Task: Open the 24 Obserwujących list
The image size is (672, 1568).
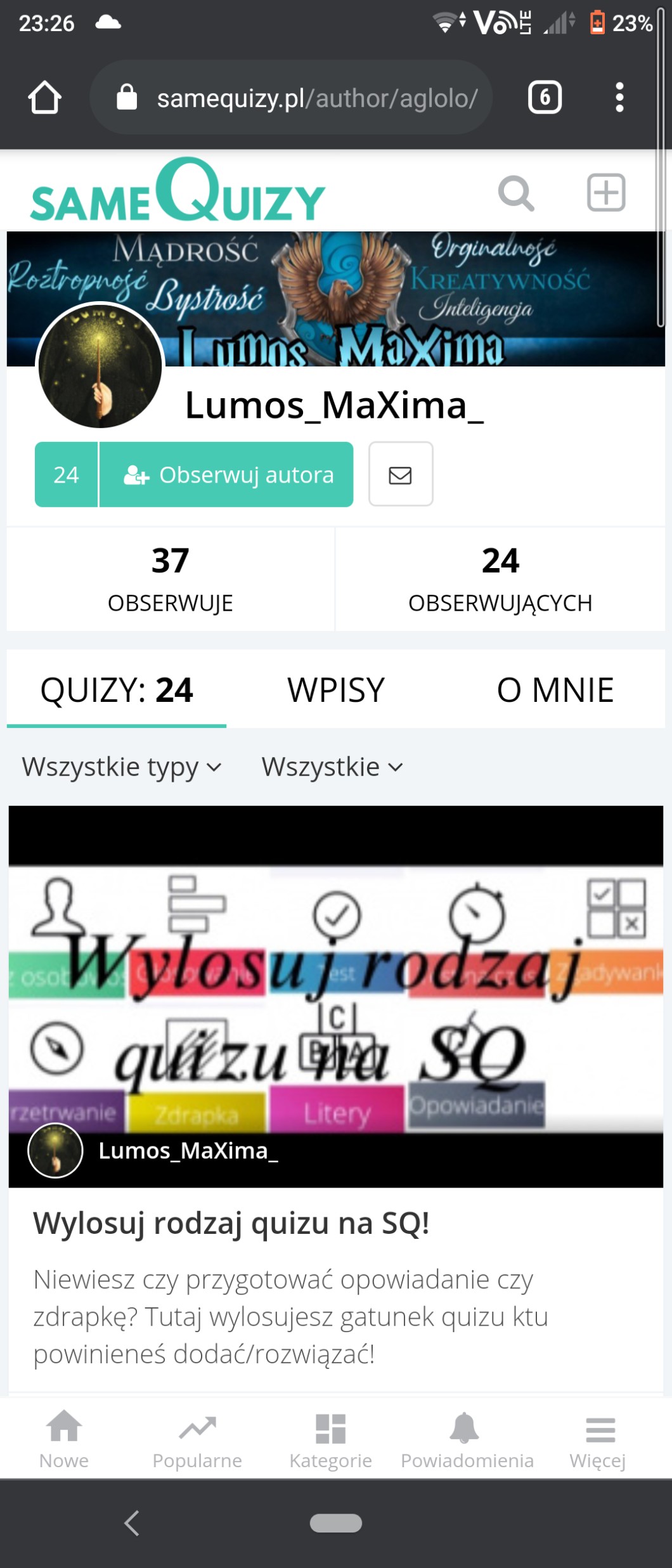Action: [500, 578]
